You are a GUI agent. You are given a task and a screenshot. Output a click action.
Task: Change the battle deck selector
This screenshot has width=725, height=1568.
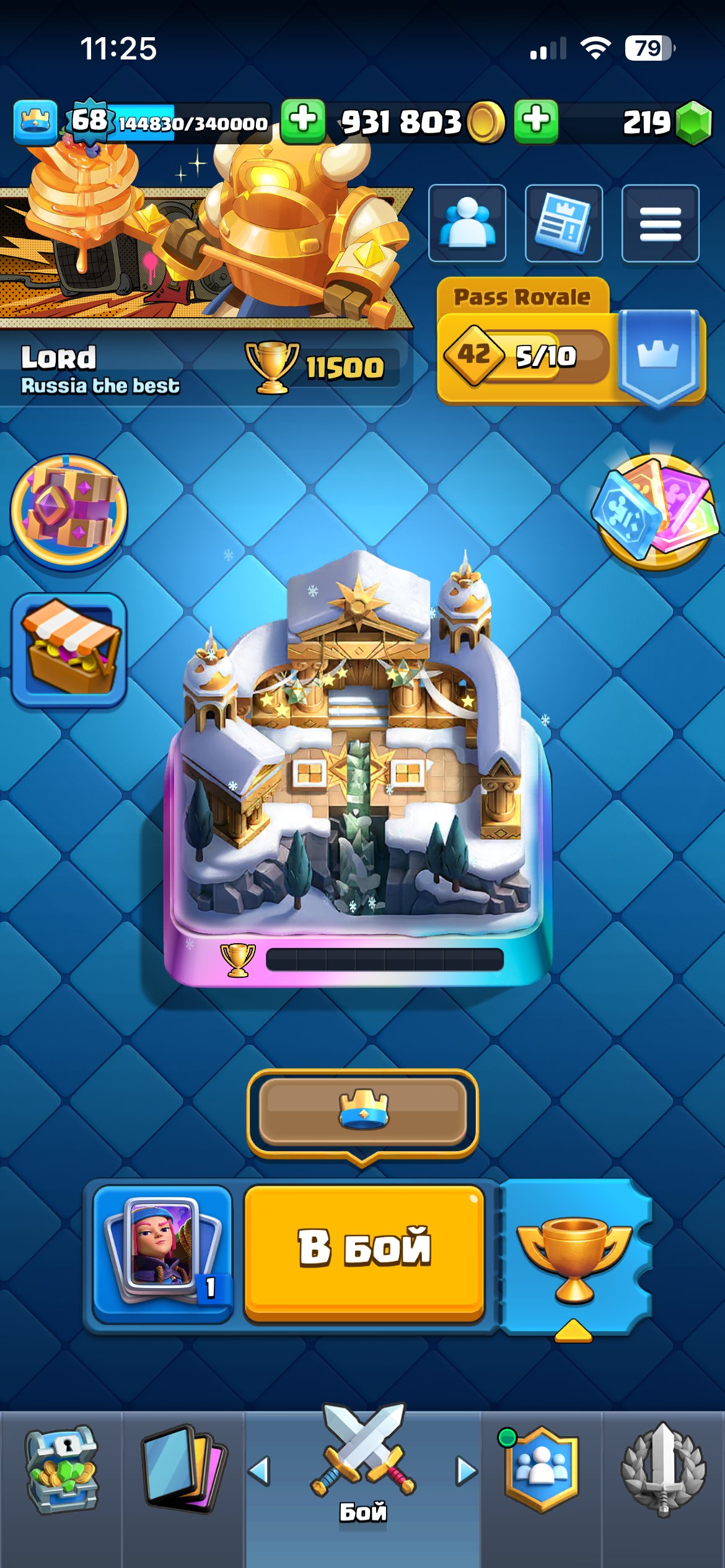(x=162, y=1255)
